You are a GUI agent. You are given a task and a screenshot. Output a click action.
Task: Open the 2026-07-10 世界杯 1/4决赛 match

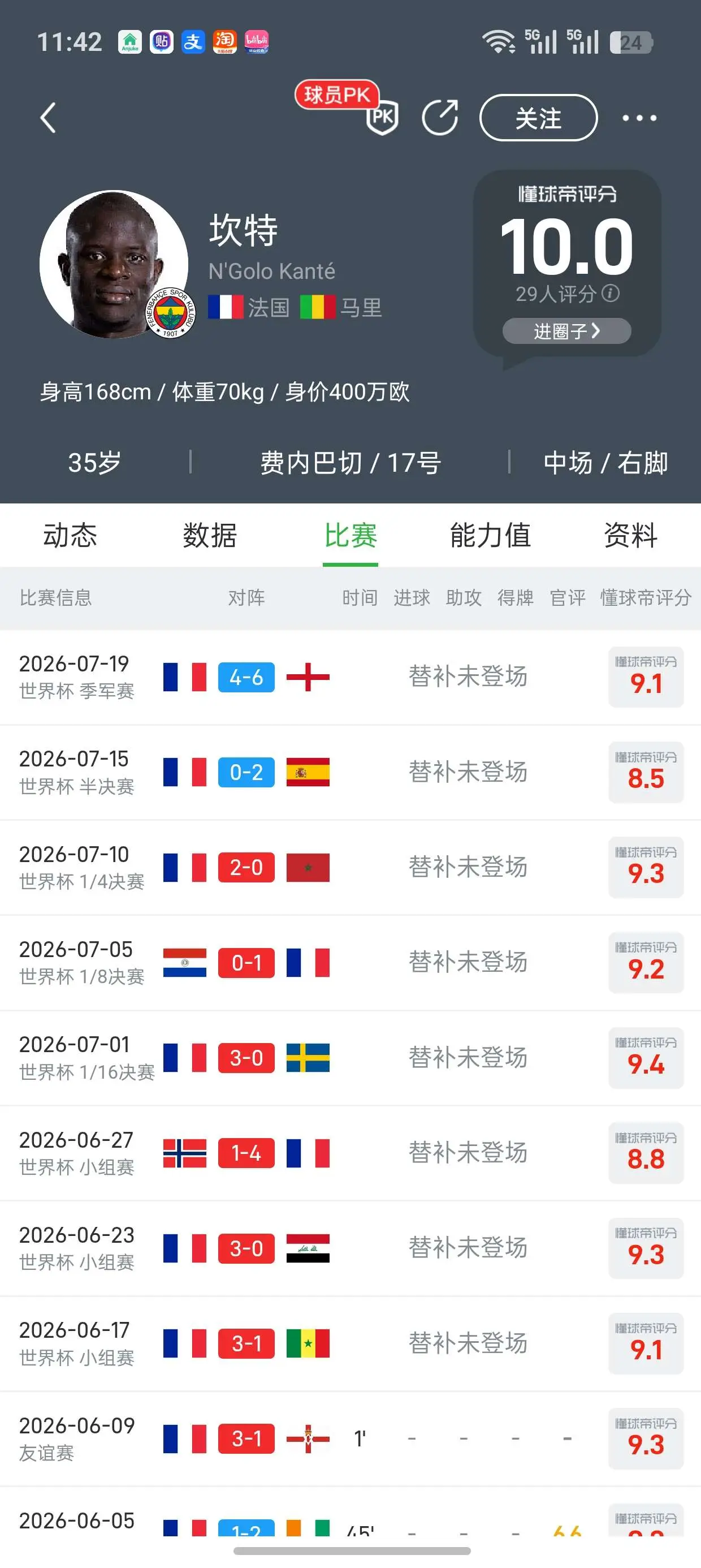point(350,867)
